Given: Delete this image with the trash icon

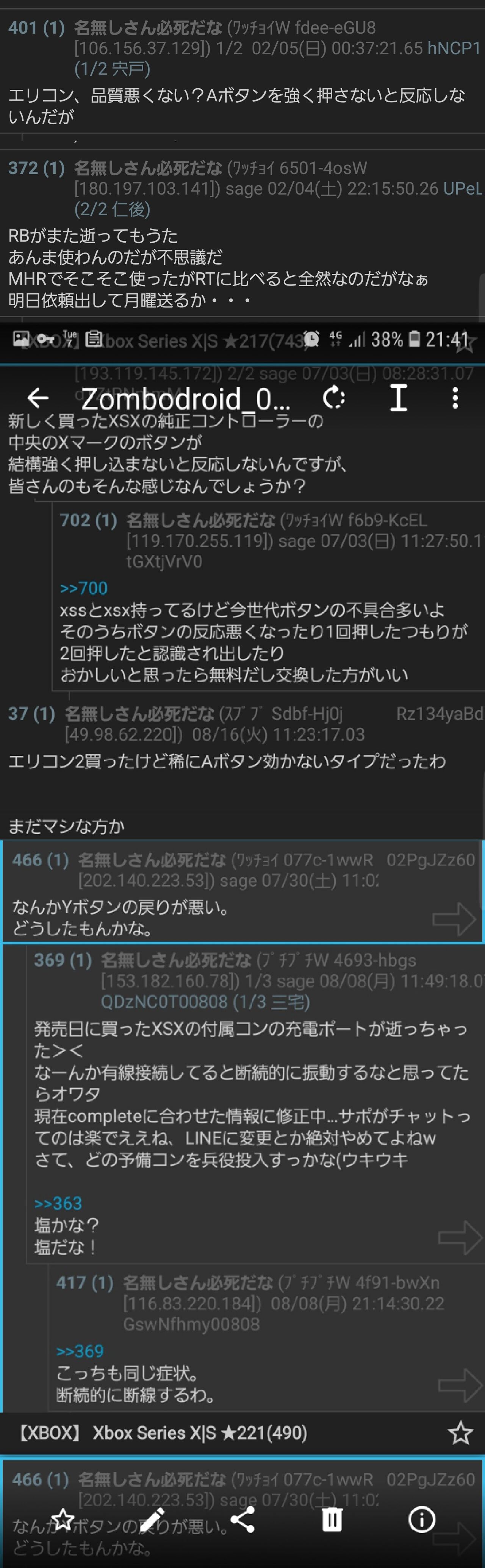Looking at the screenshot, I should point(332,1520).
